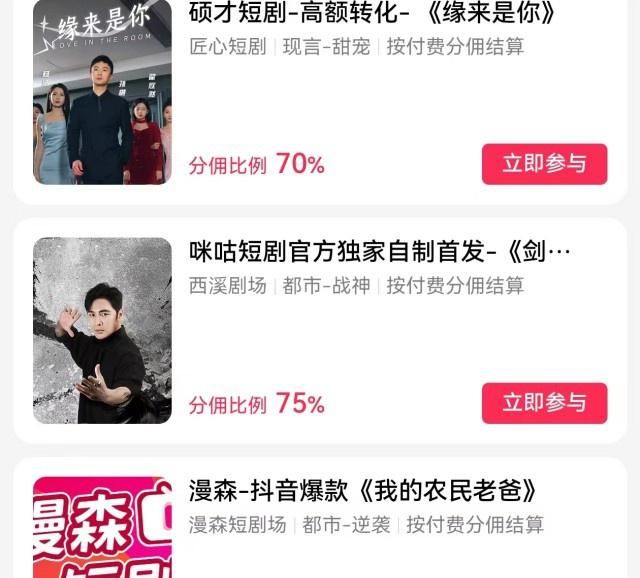Join the 咪咕短剧 75% commission campaign
640x578 pixels.
(x=544, y=403)
